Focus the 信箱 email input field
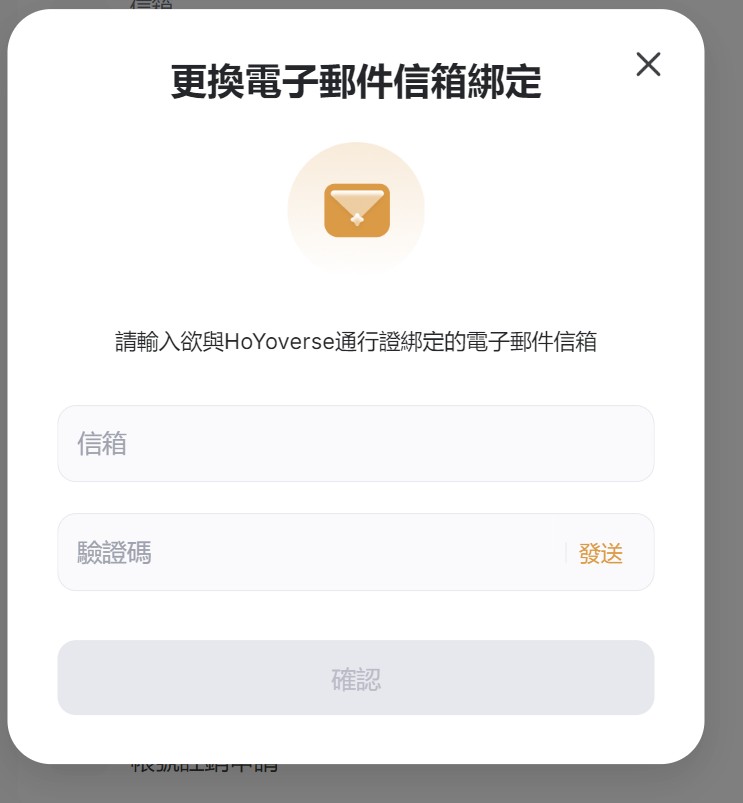Viewport: 743px width, 803px height. coord(355,443)
